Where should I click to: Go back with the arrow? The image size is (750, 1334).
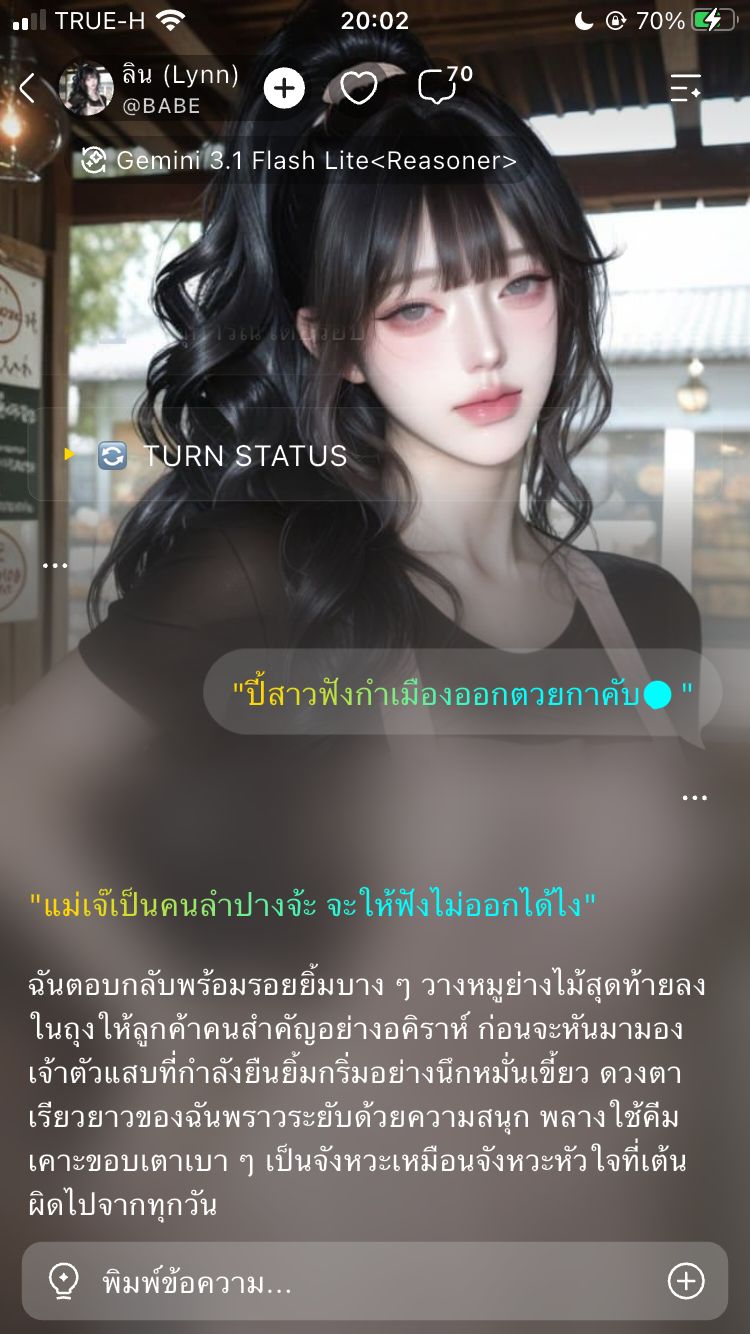27,89
